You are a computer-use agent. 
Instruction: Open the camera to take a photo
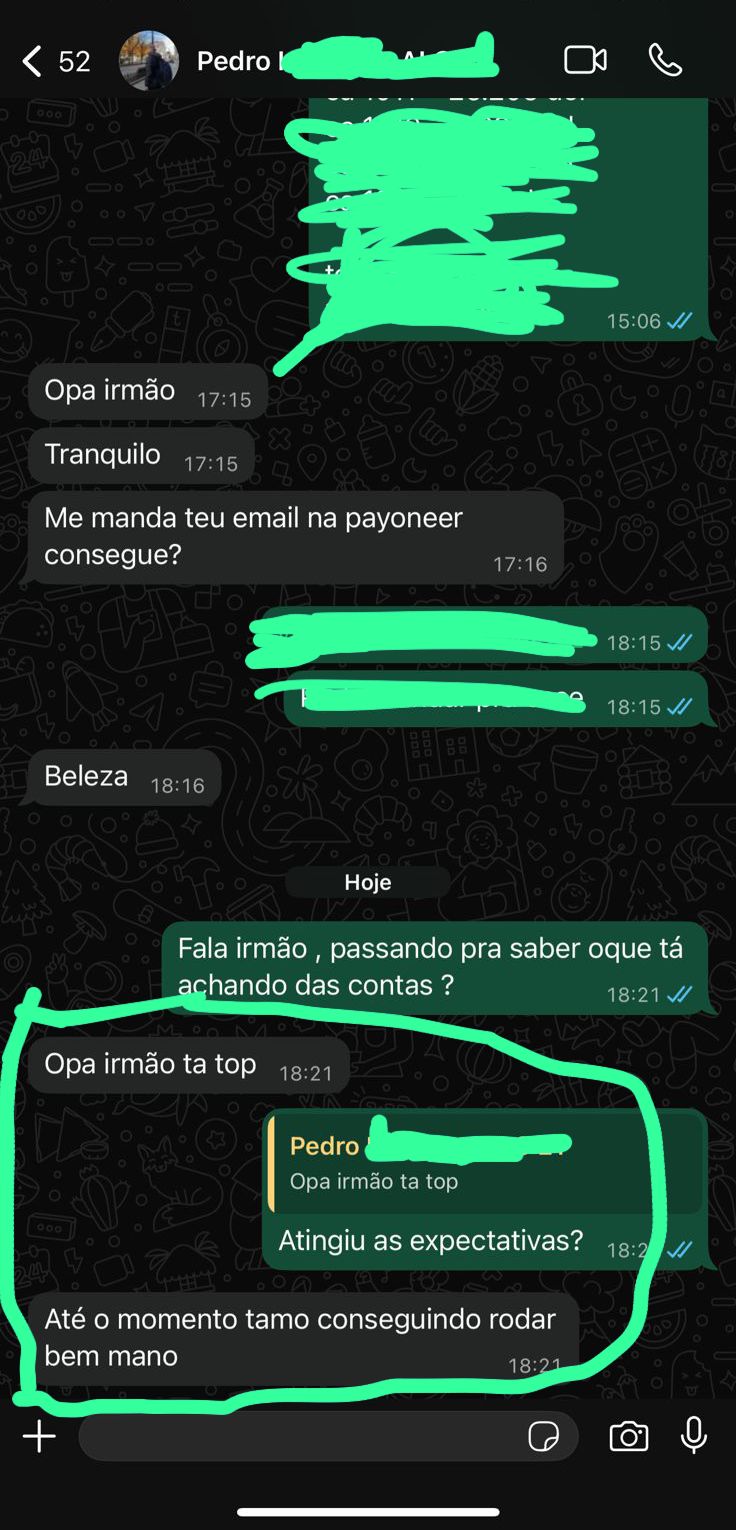[x=628, y=1437]
